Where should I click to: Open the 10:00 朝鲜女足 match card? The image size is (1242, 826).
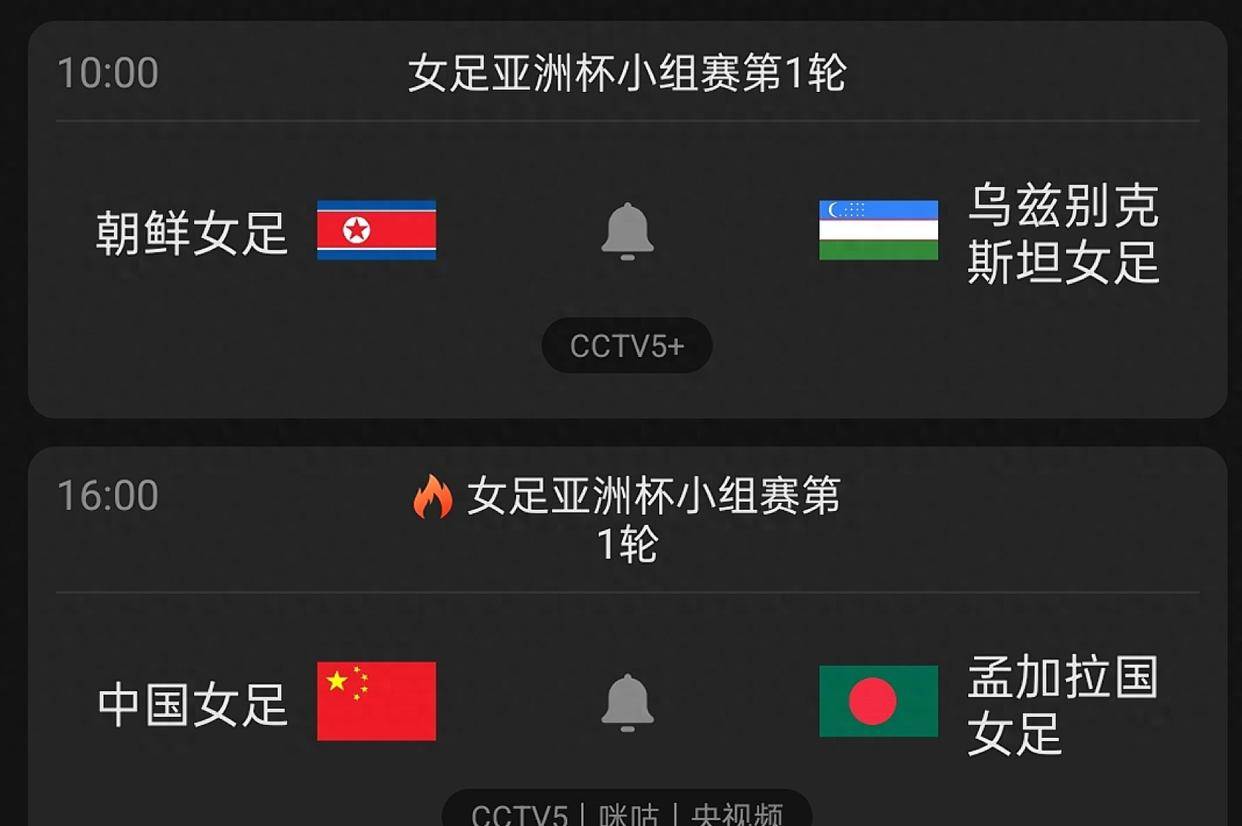[192, 232]
